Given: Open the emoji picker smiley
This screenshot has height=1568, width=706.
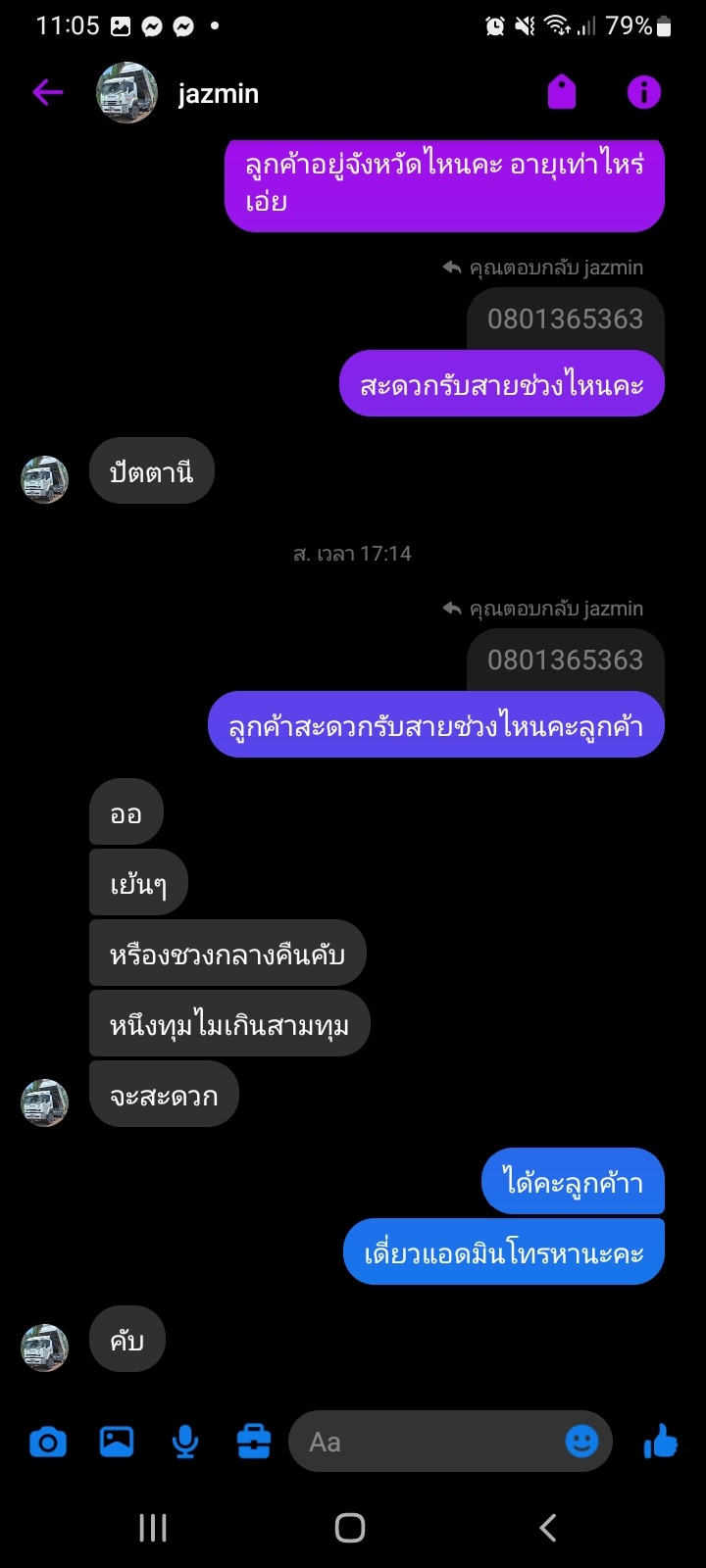Looking at the screenshot, I should tap(581, 1442).
